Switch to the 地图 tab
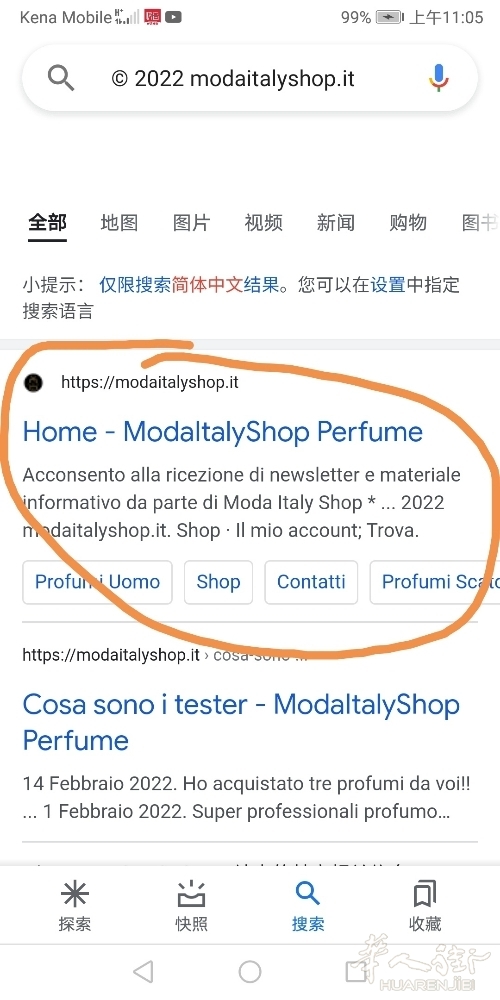Screen dimensions: 500x1000 (119, 223)
